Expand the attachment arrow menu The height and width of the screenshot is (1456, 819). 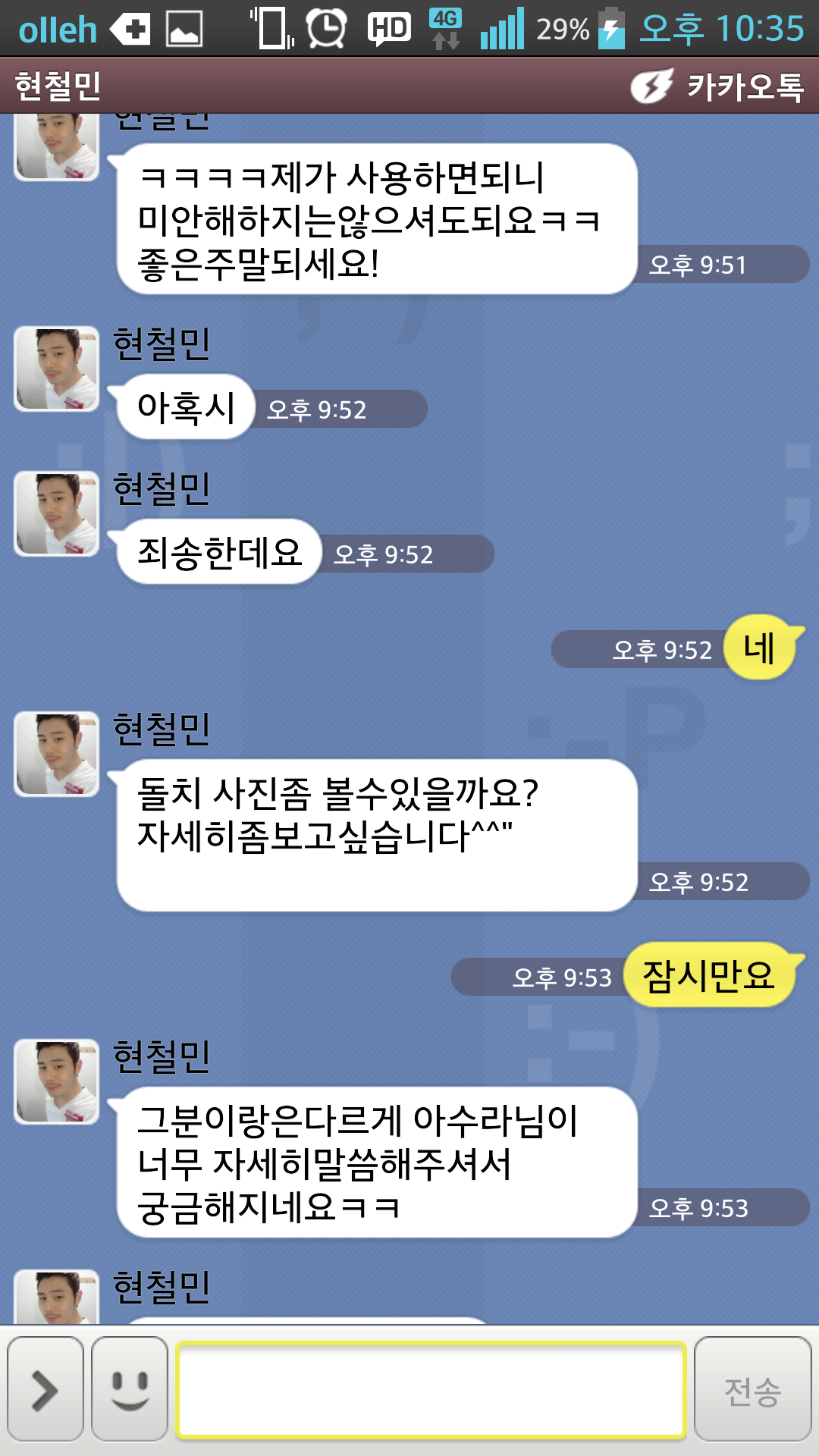[x=45, y=1390]
